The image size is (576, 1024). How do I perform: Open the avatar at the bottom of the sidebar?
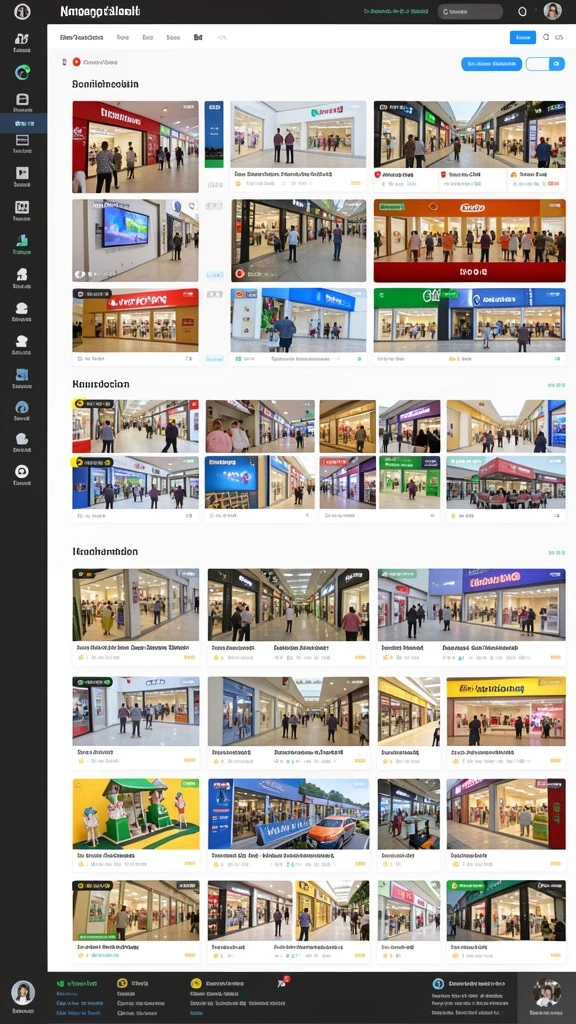click(x=23, y=993)
